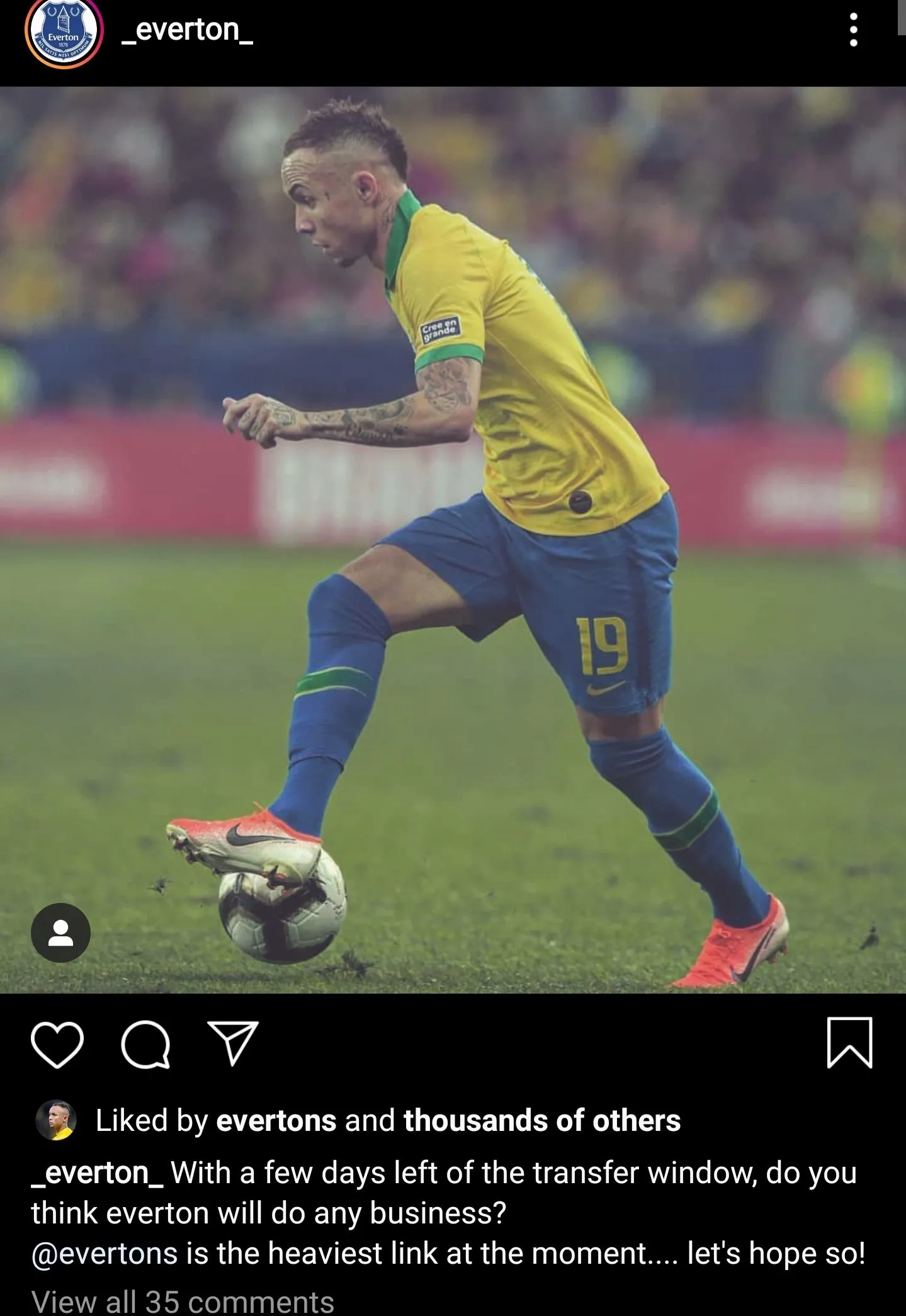Image resolution: width=906 pixels, height=1316 pixels.
Task: Open comments via the speech bubble icon
Action: point(145,1045)
